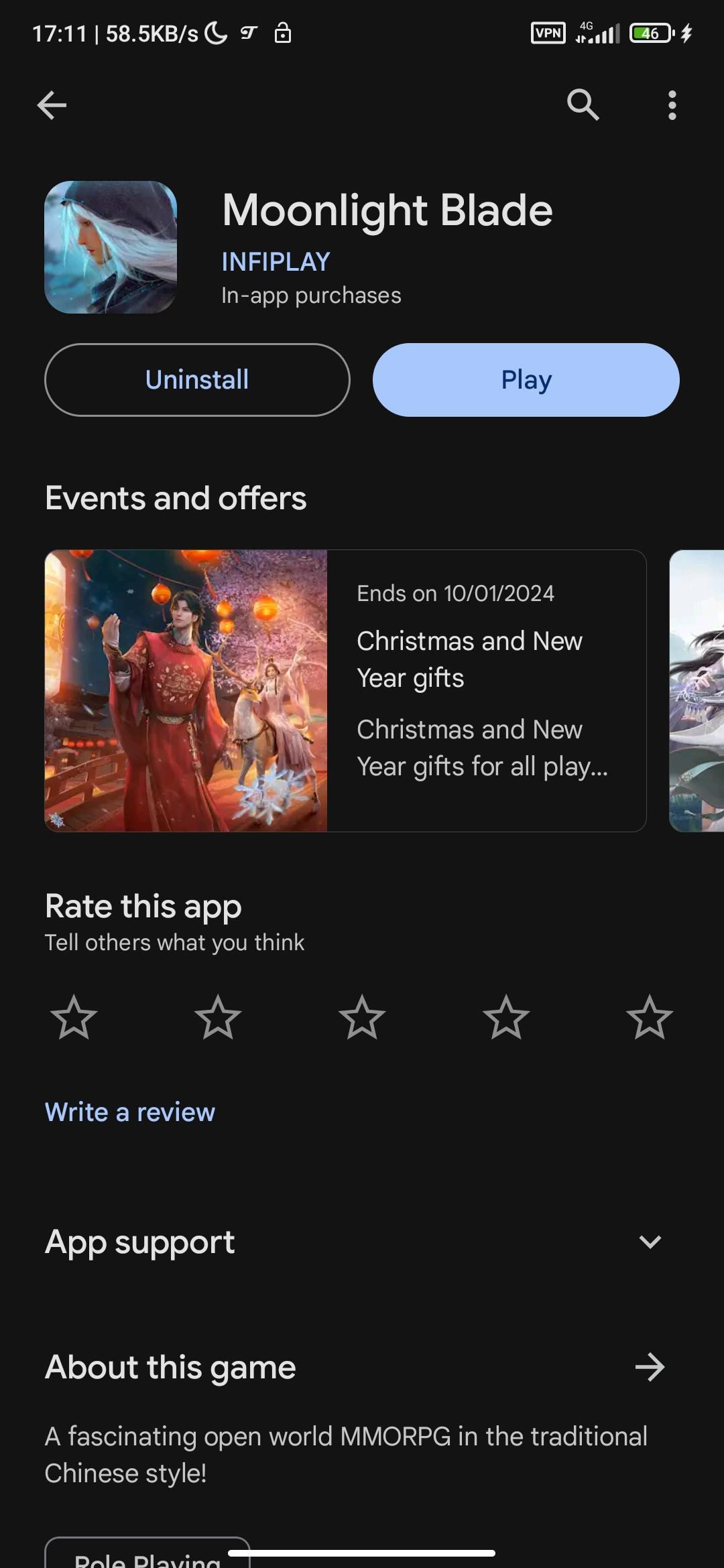Open the partially visible second event card
Screen dimensions: 724x1568
click(x=697, y=691)
